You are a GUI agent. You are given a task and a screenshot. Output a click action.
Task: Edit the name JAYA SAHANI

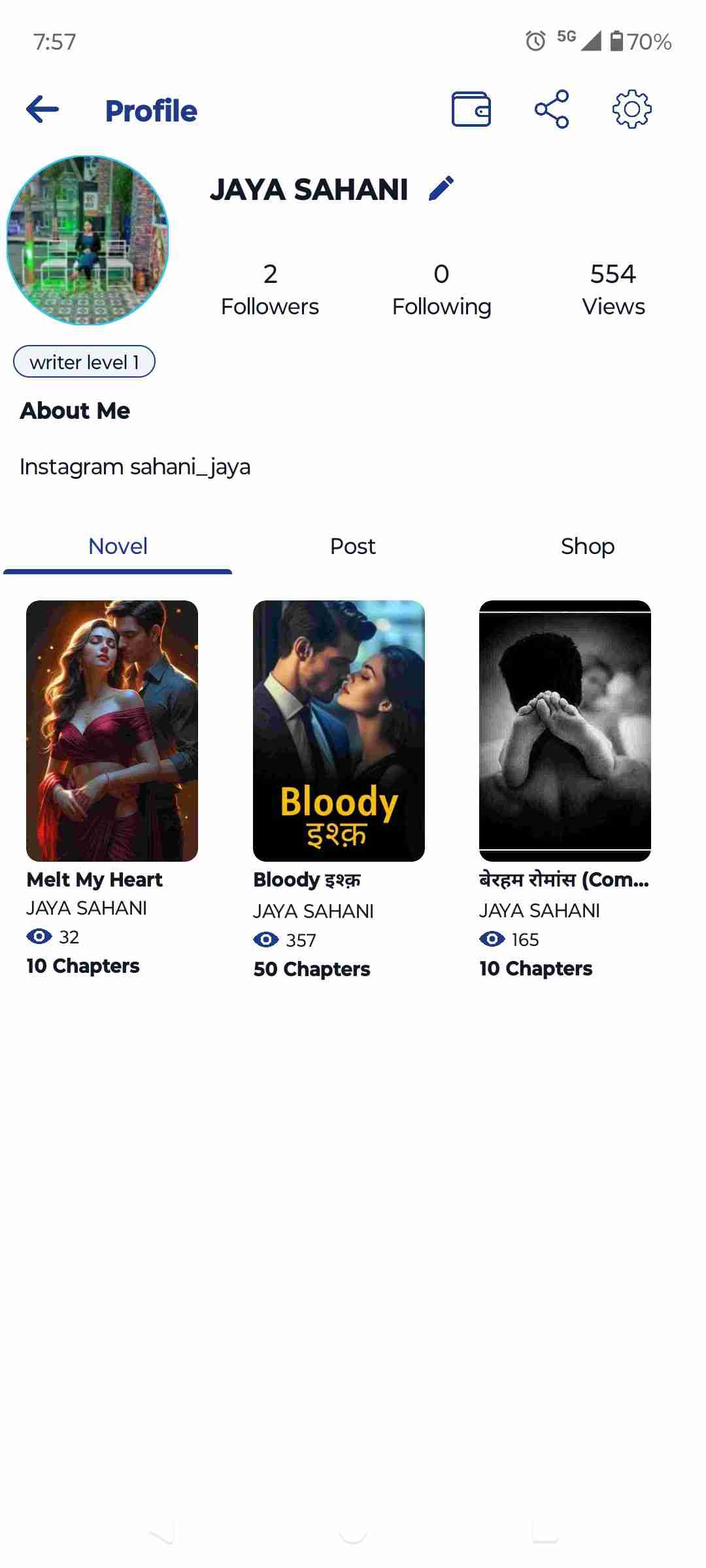point(441,188)
